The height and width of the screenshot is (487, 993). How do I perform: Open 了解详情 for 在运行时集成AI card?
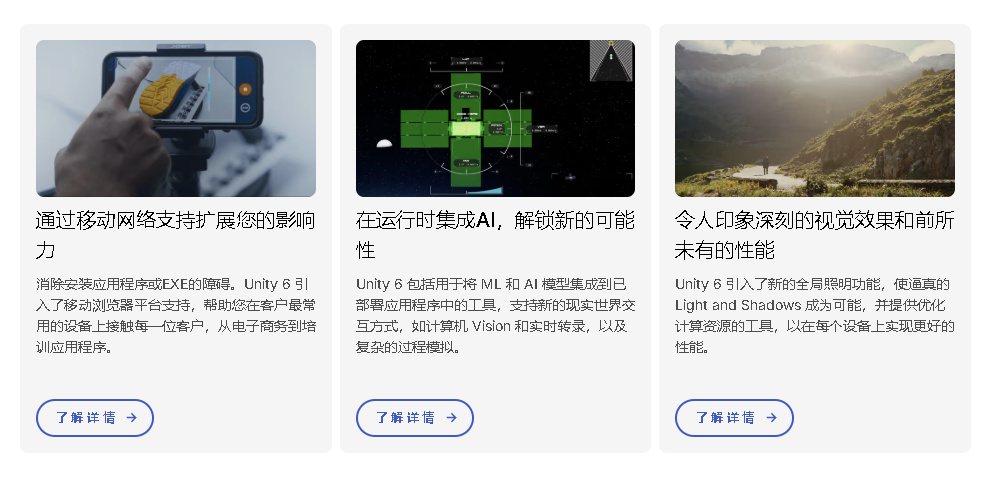[414, 418]
